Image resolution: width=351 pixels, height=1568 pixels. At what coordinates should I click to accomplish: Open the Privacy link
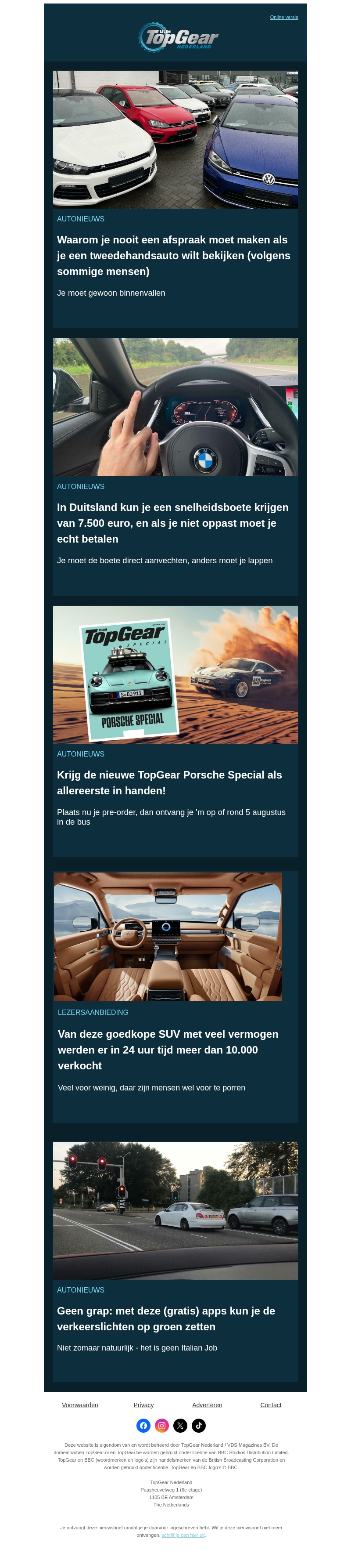coord(143,1405)
